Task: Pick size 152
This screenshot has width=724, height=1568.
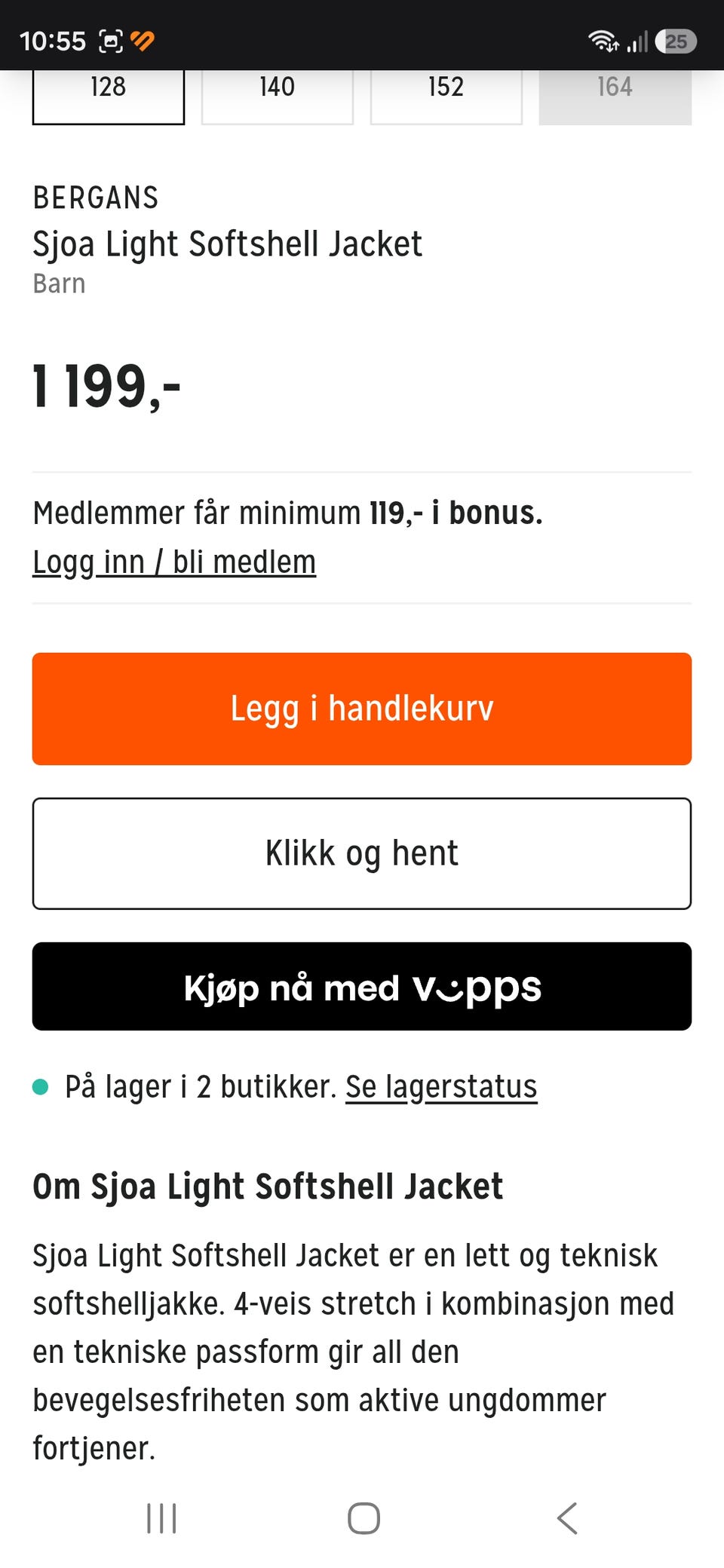Action: (x=446, y=96)
